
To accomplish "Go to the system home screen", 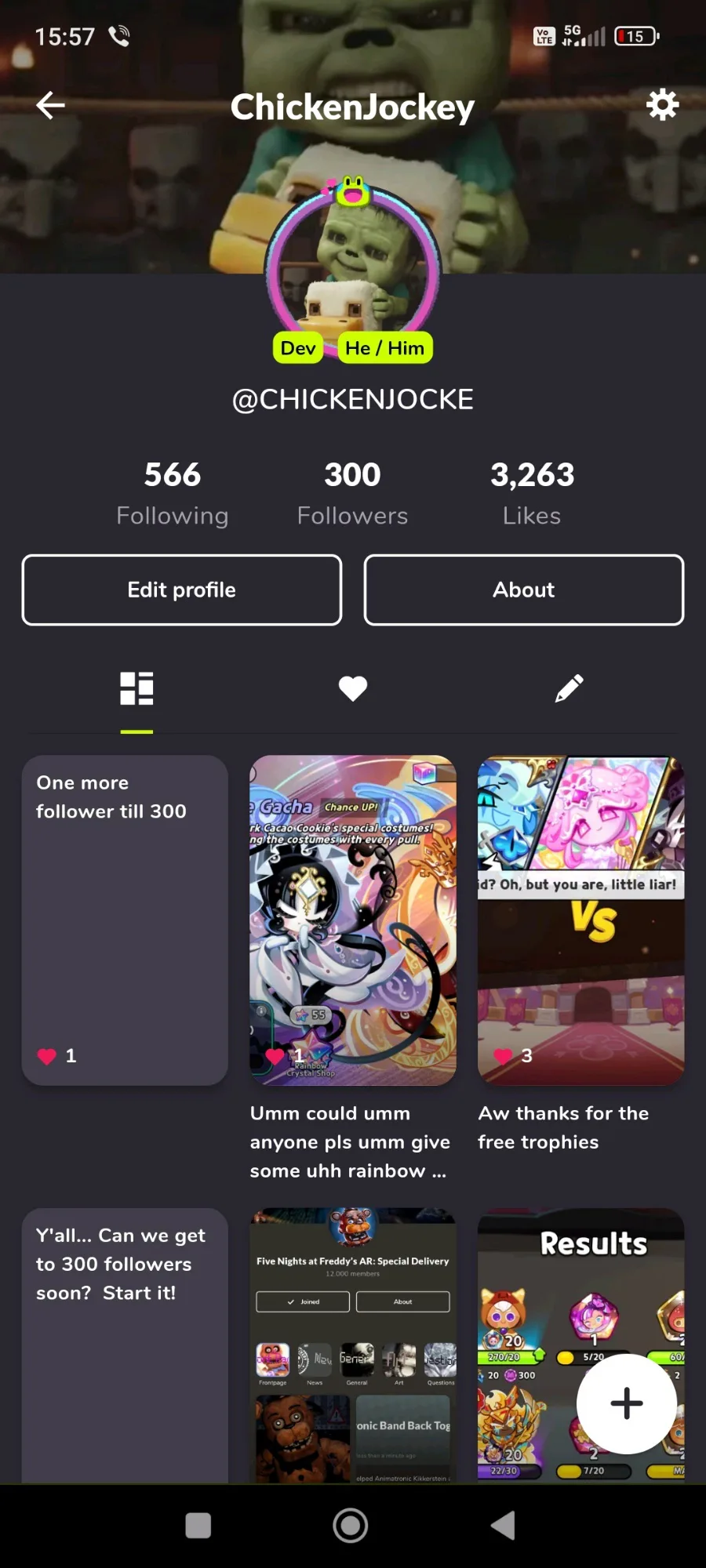I will point(351,1526).
